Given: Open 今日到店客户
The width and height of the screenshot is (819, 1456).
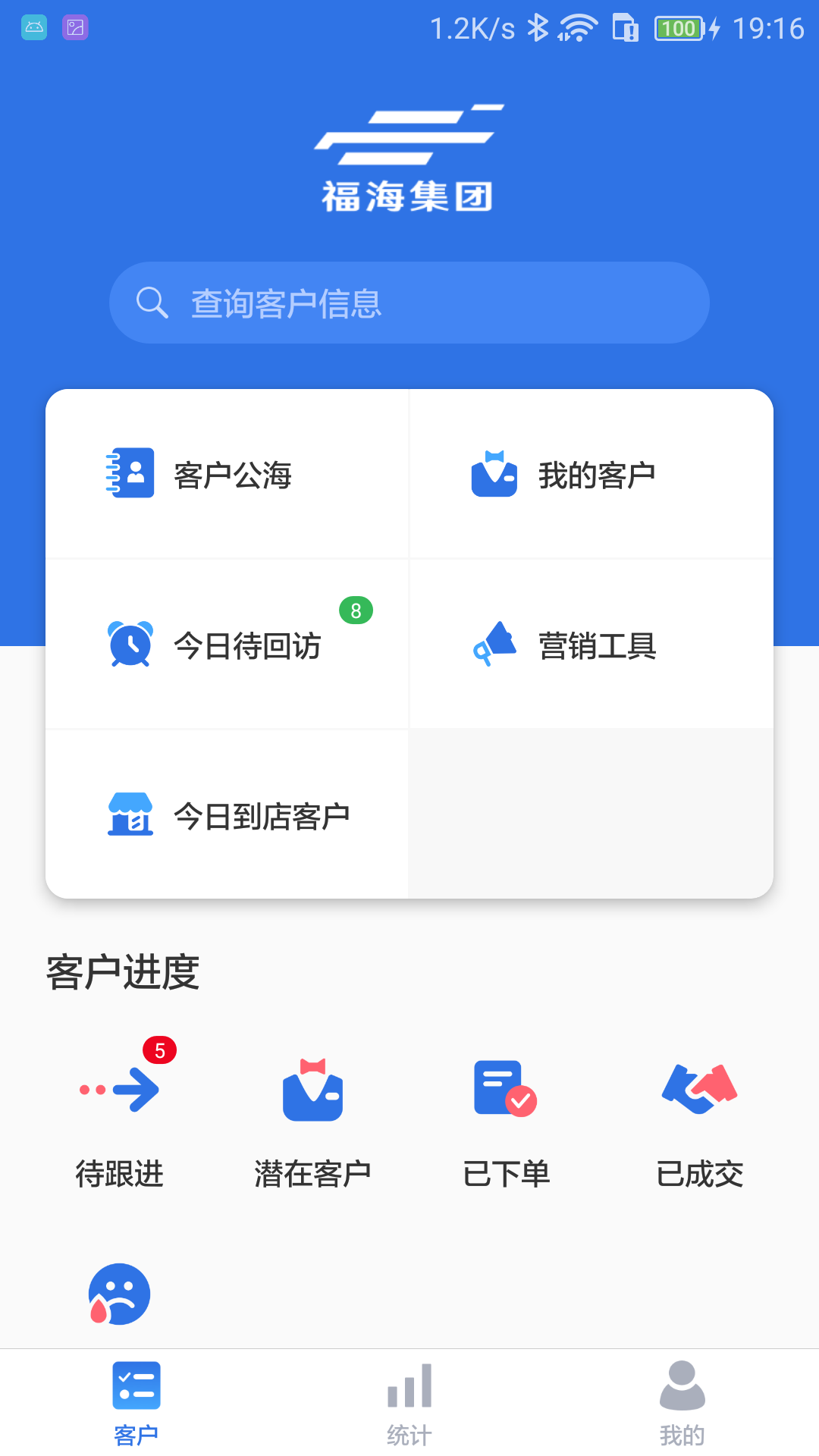Looking at the screenshot, I should pos(227,815).
